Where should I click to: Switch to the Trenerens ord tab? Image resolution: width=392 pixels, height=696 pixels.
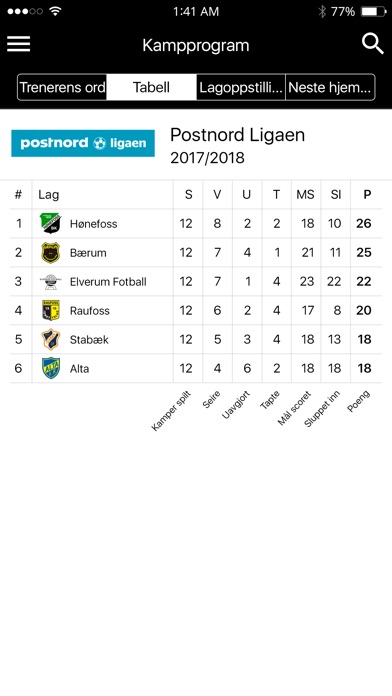tap(62, 87)
